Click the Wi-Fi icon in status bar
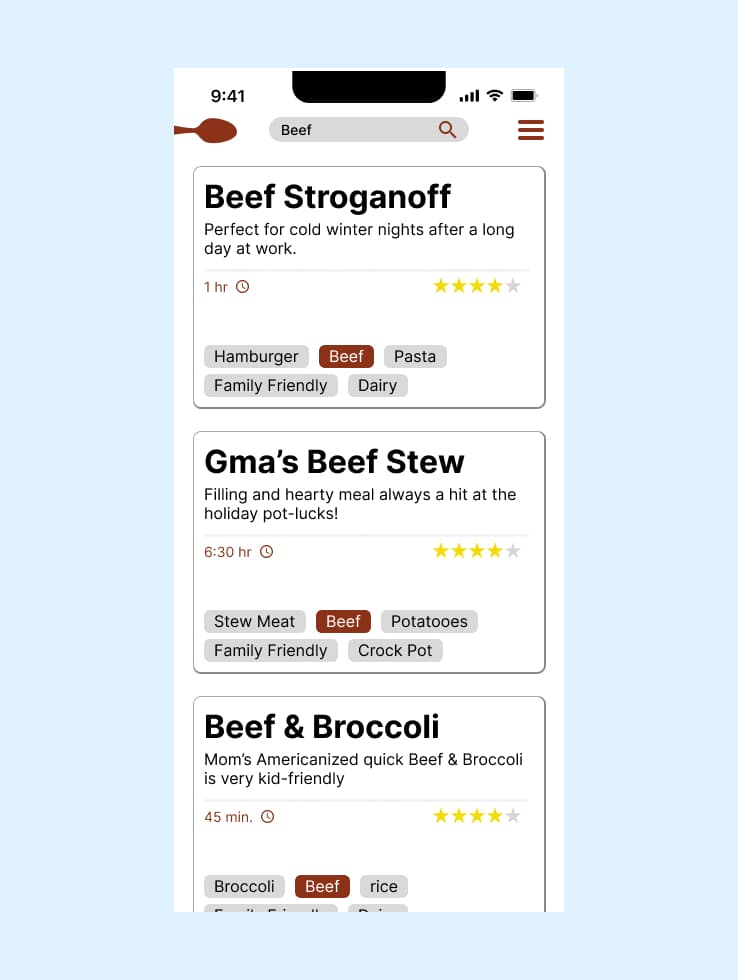The height and width of the screenshot is (980, 738). [x=495, y=95]
